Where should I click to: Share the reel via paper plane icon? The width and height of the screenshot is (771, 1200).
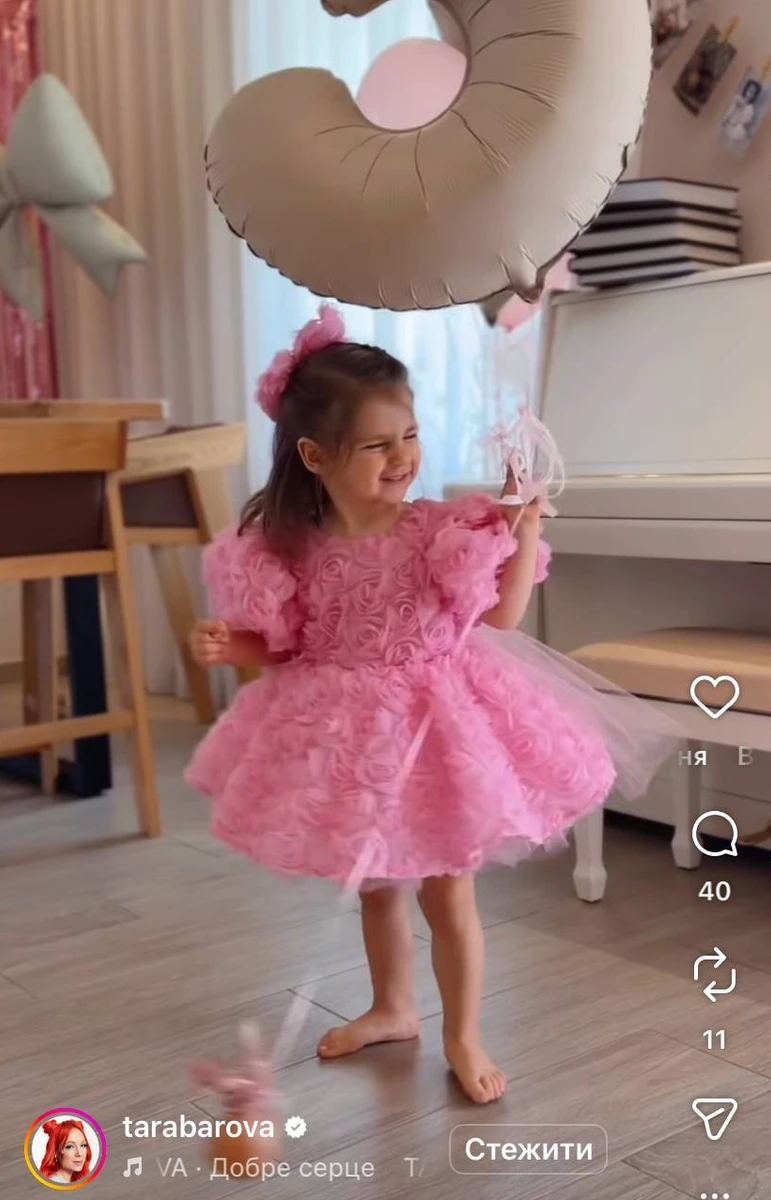click(x=714, y=1118)
